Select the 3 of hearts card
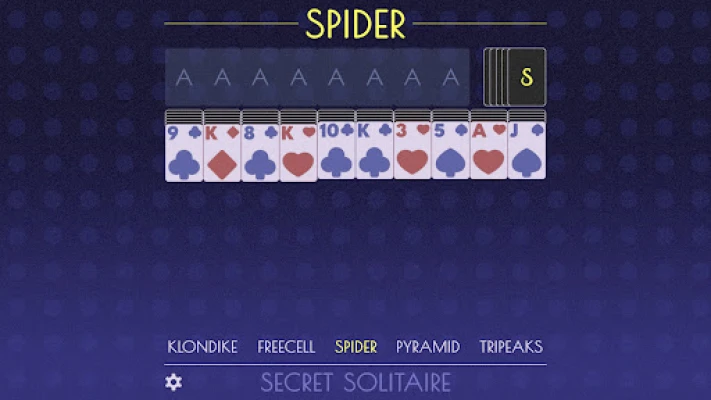Screen dimensions: 711x400 click(x=412, y=152)
